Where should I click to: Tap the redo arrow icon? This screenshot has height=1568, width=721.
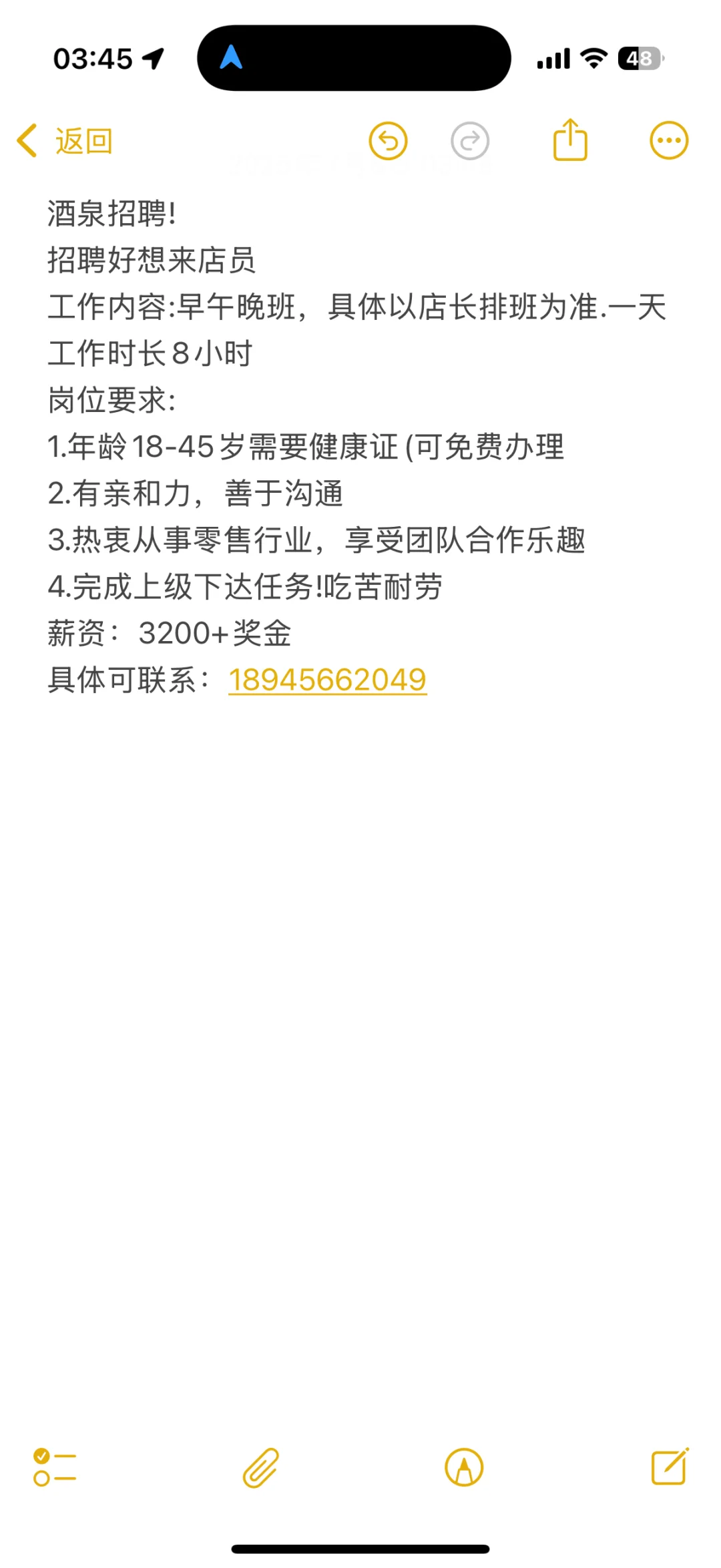click(x=470, y=141)
